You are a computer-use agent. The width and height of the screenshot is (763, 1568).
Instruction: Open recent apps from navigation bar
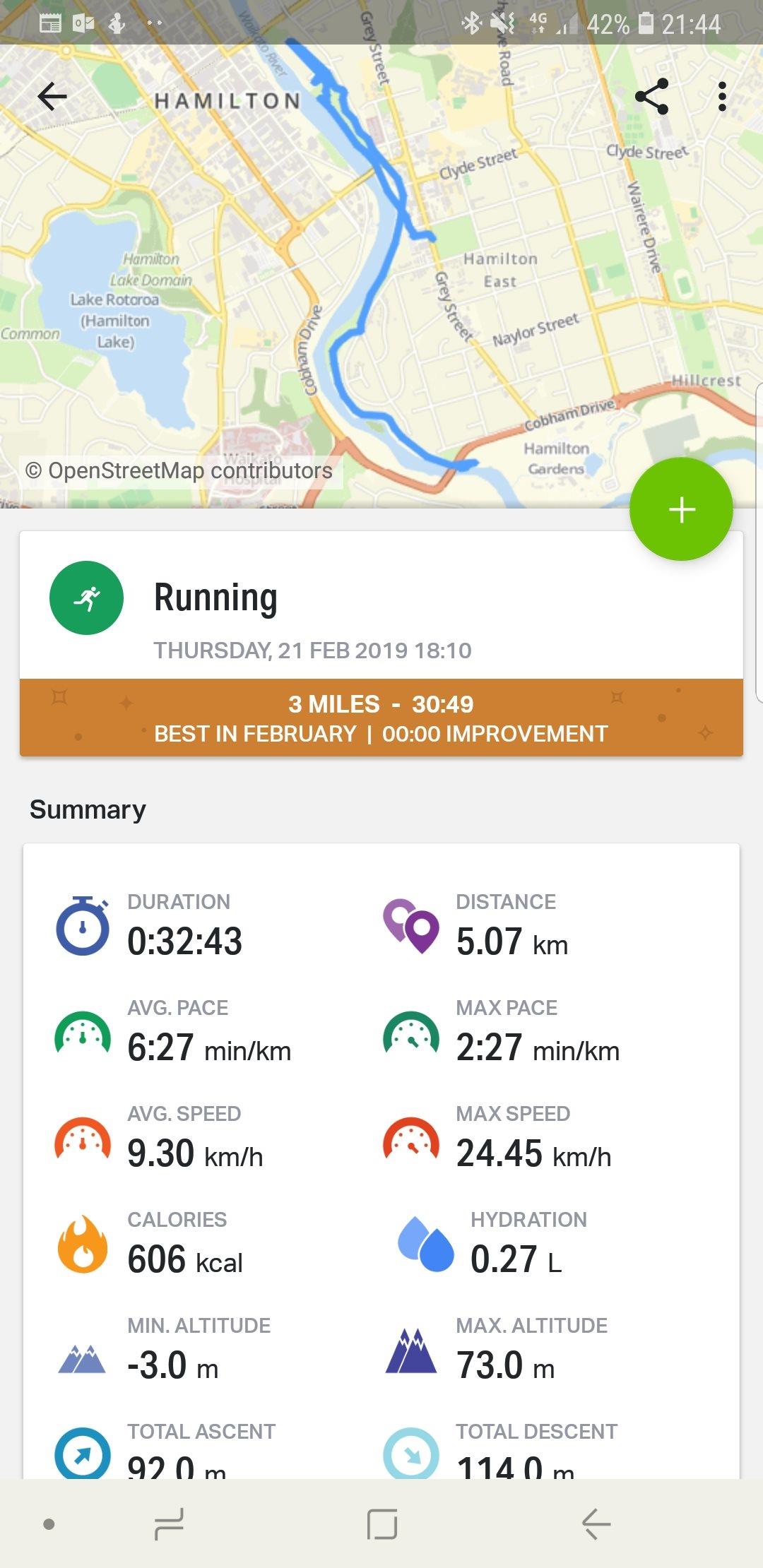(x=169, y=1524)
